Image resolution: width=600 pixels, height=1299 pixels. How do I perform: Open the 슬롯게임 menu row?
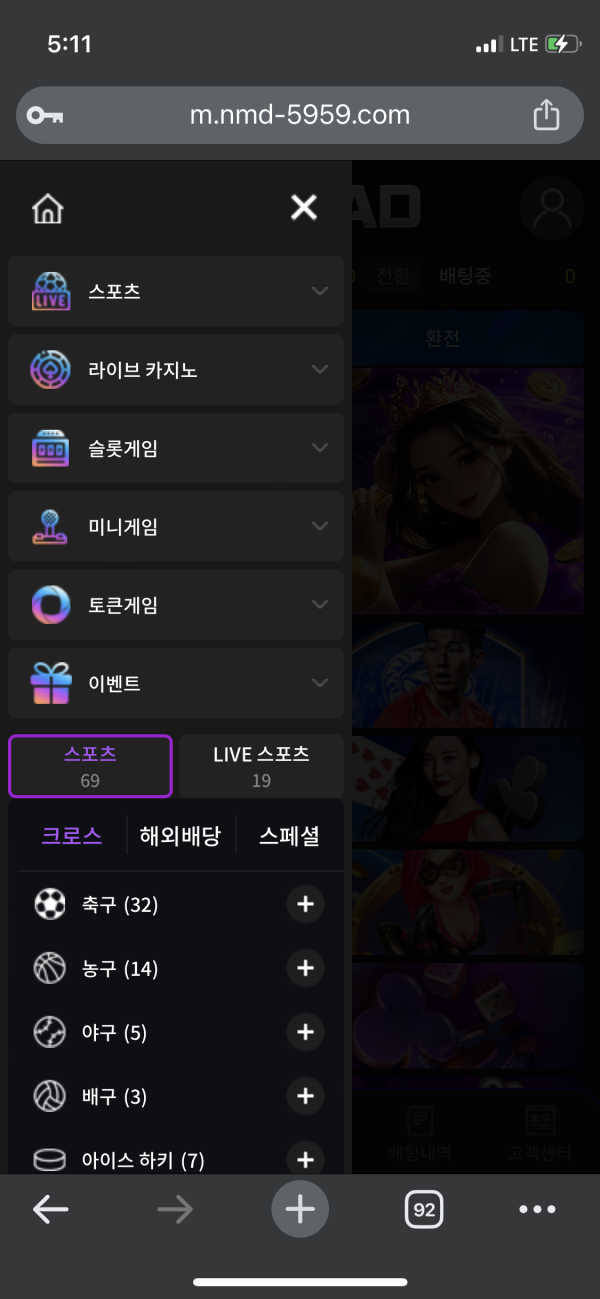pyautogui.click(x=176, y=448)
